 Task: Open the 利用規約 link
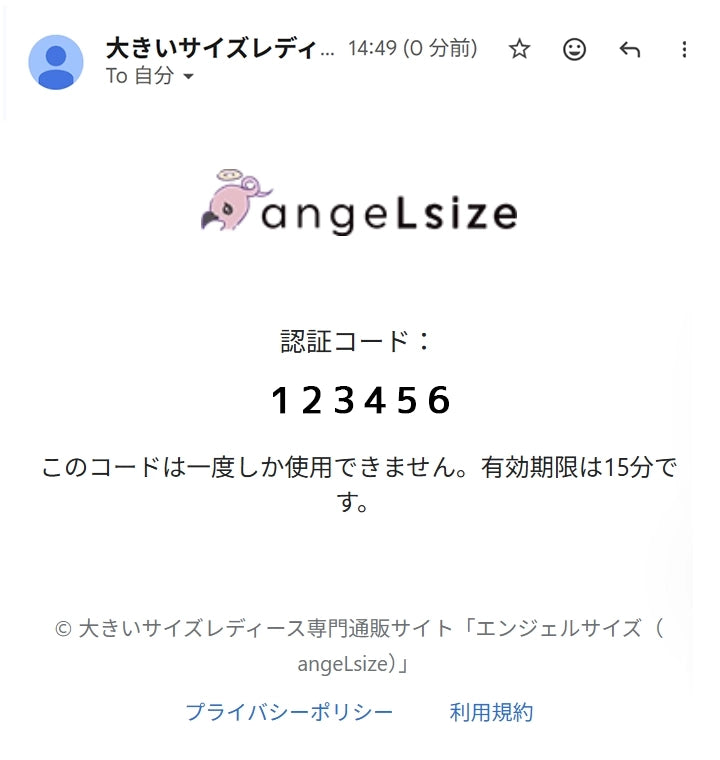492,713
